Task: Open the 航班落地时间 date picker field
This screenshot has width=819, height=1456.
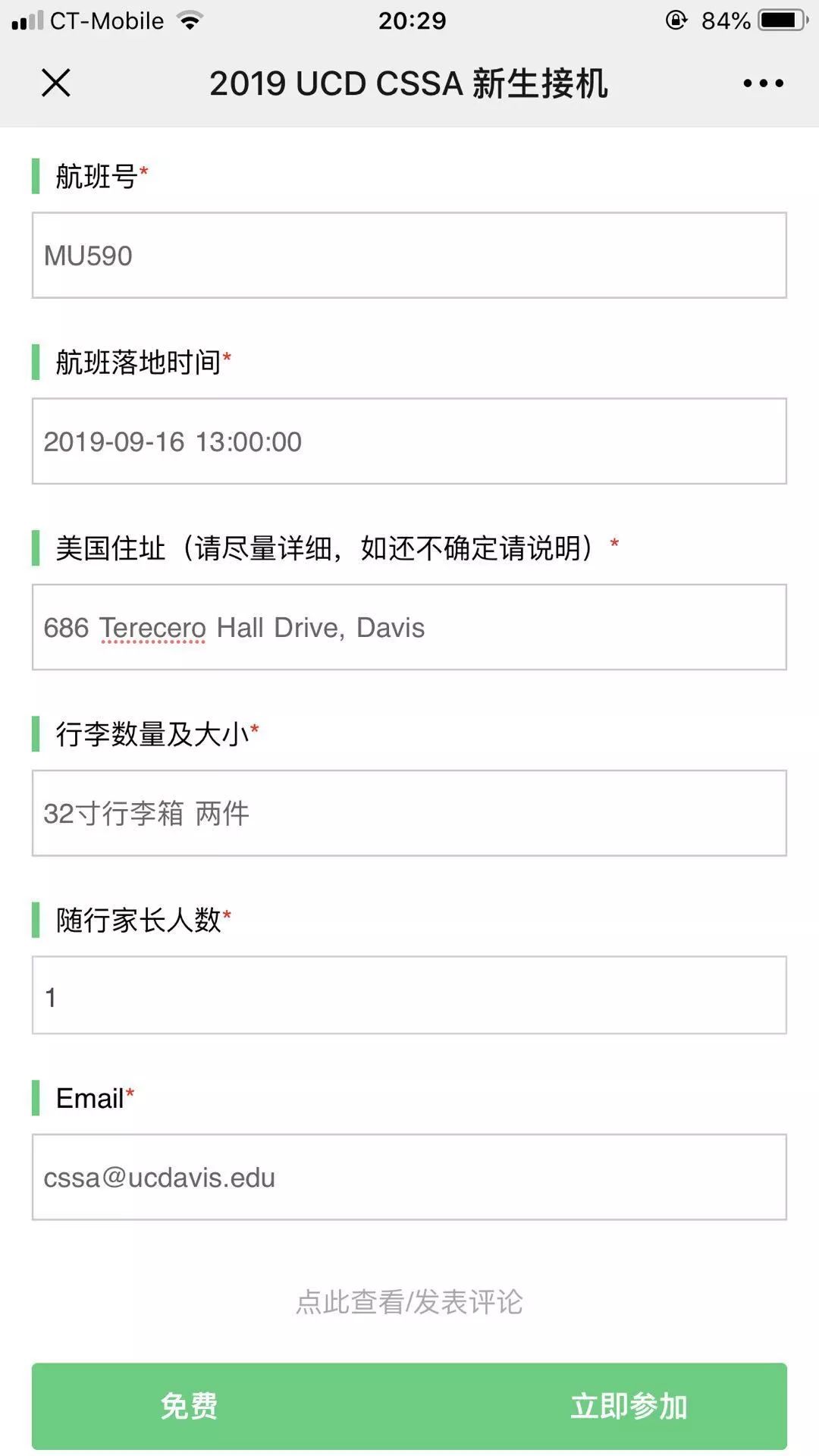Action: point(409,441)
